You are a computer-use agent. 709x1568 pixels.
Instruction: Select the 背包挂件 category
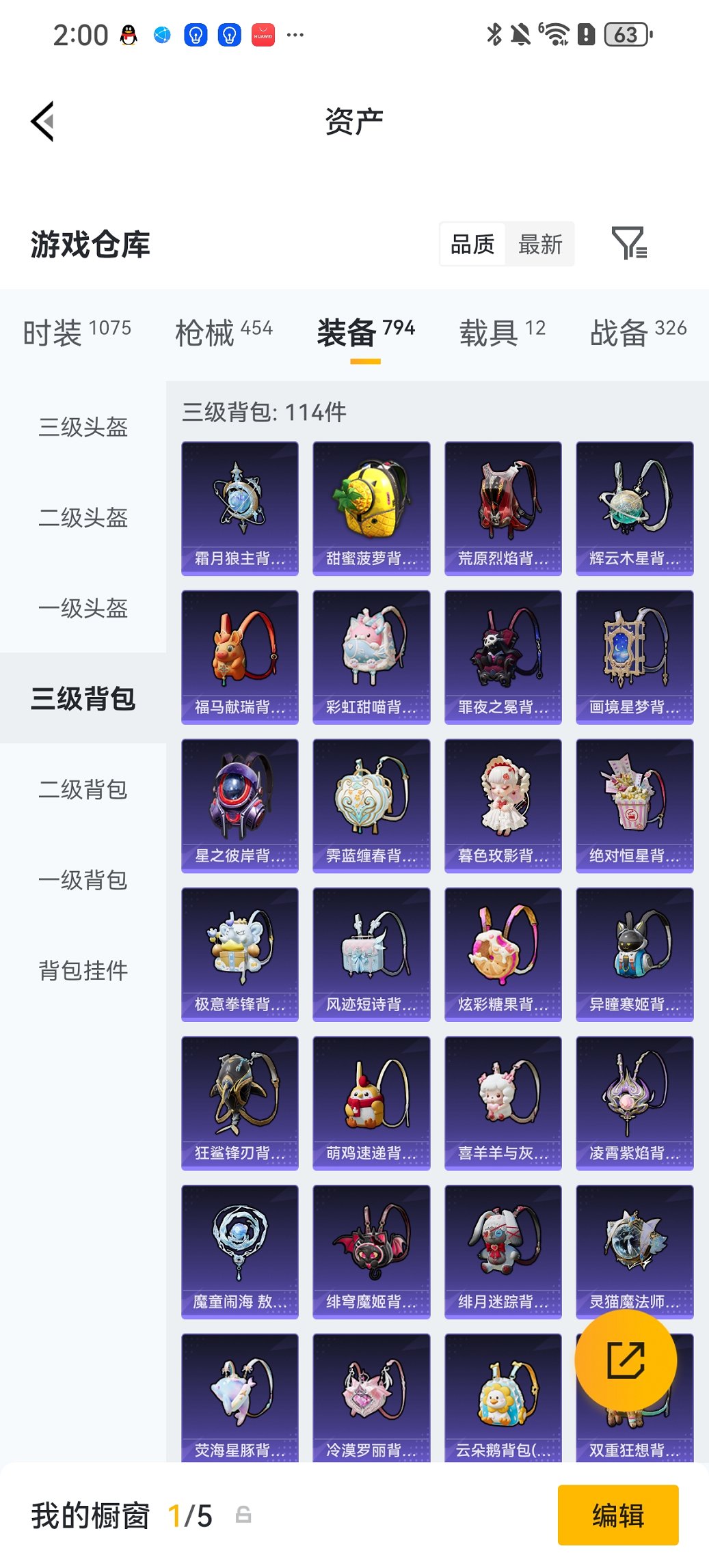coord(83,969)
